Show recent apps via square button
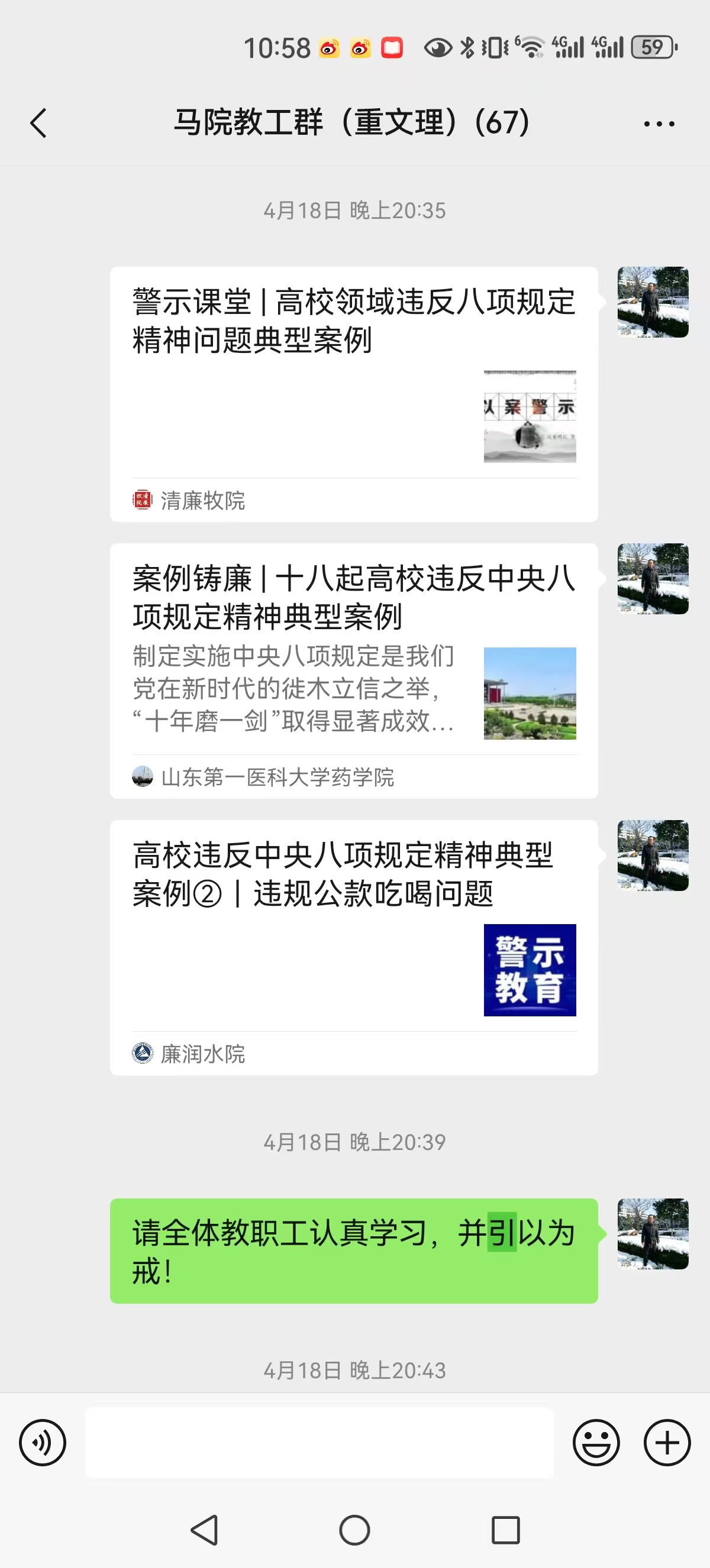Viewport: 710px width, 1568px height. [x=505, y=1530]
